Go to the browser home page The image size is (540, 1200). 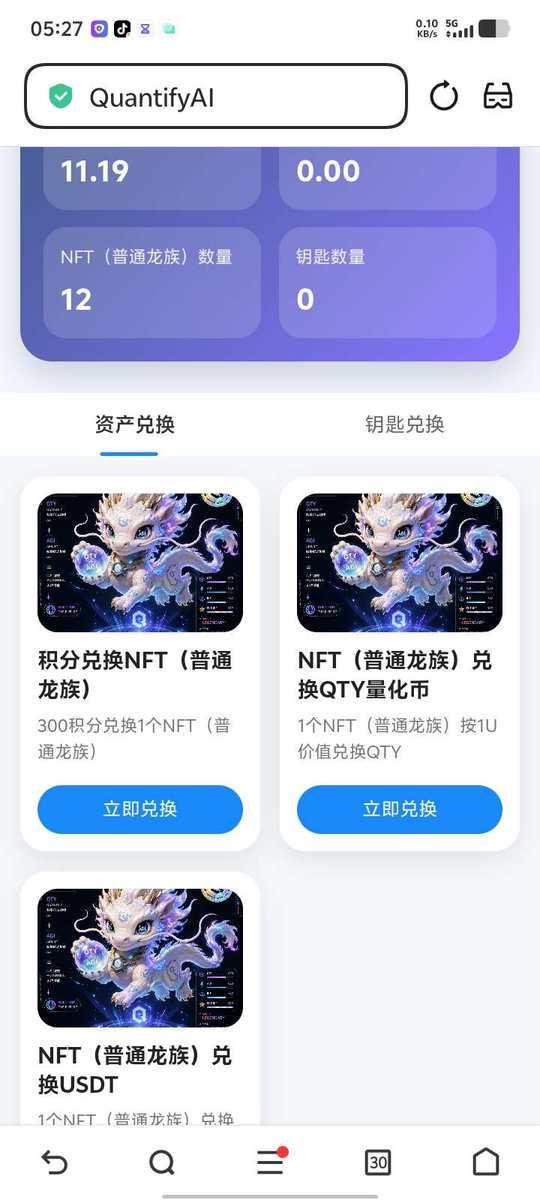coord(486,1162)
